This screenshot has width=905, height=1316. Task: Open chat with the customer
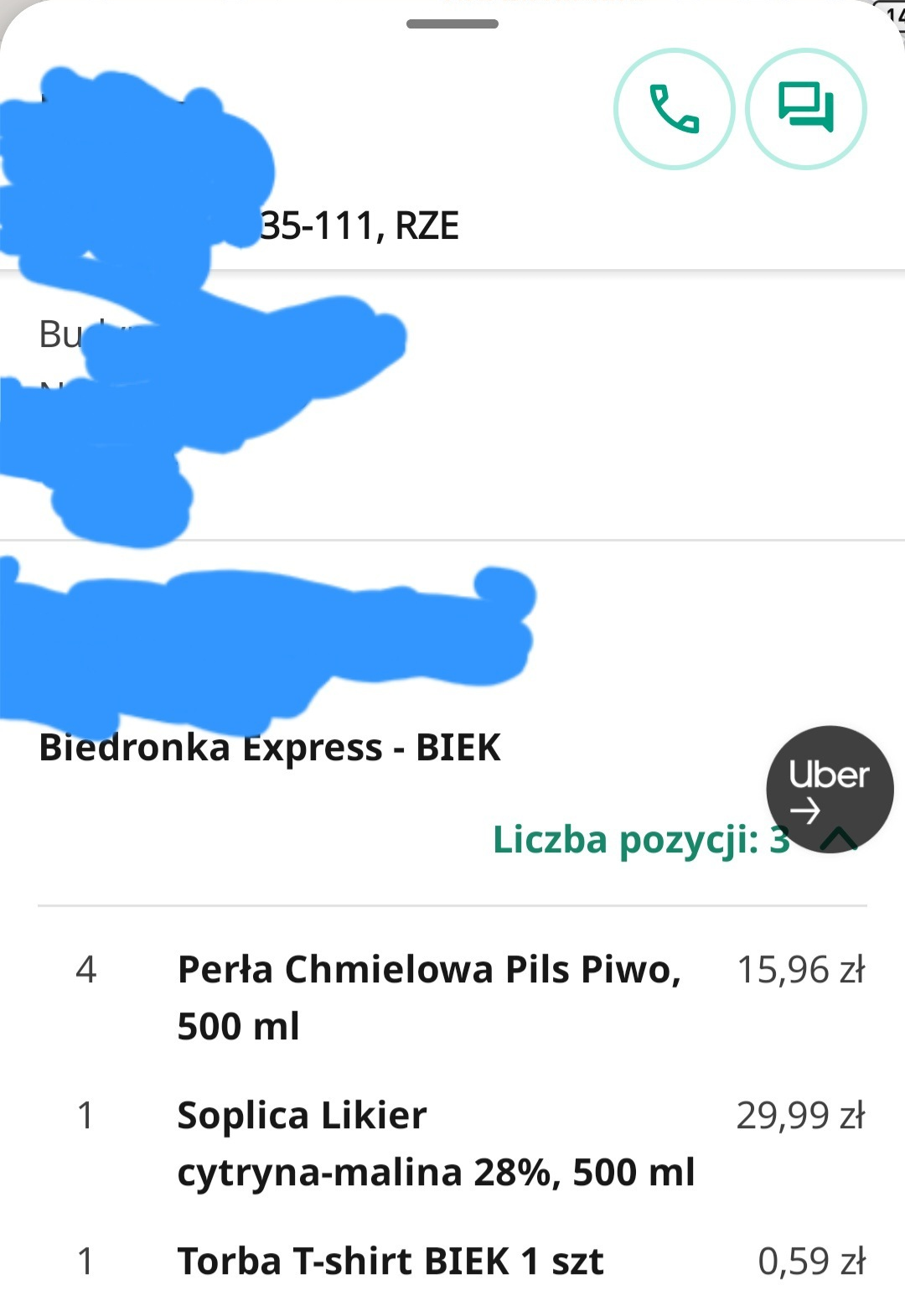tap(805, 109)
